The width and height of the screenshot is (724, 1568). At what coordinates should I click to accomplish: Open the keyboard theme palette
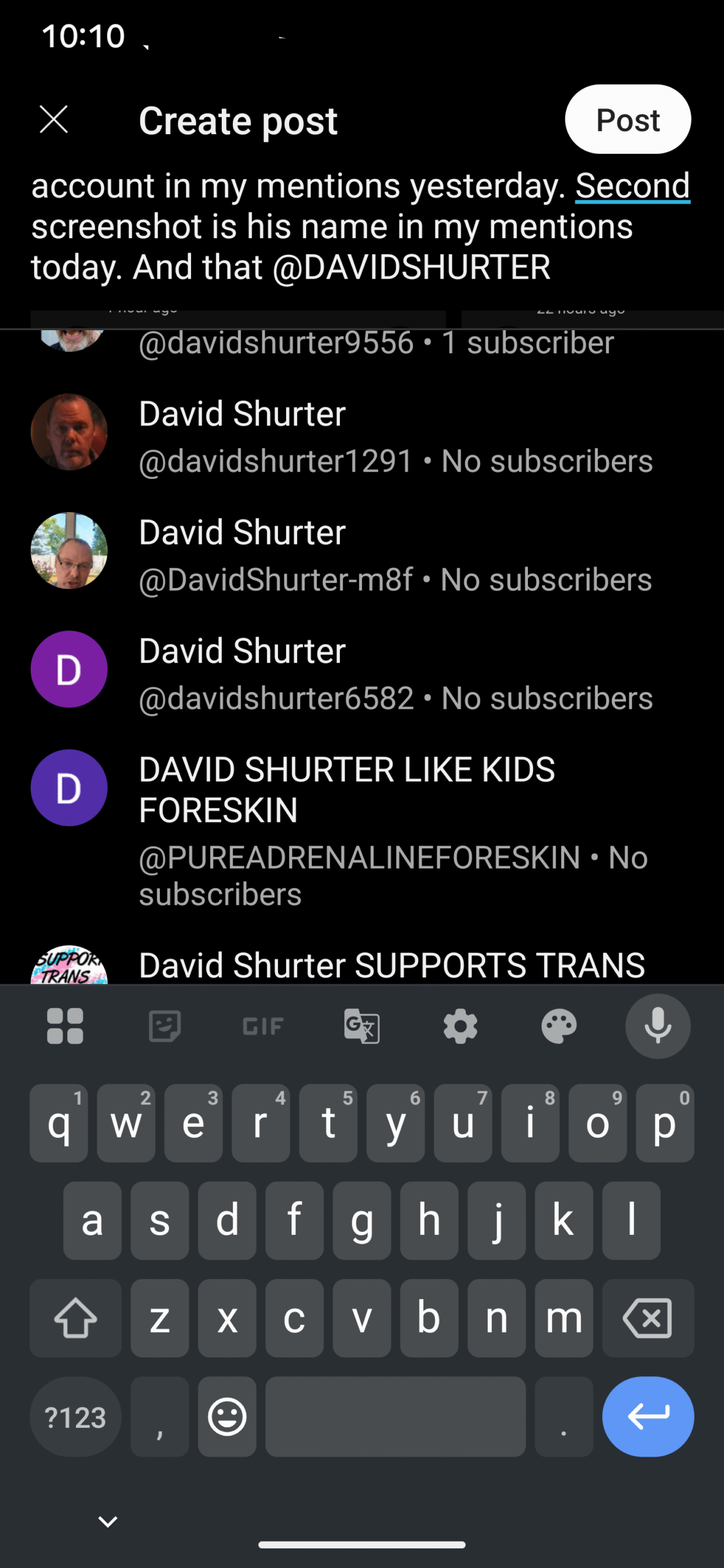(x=559, y=1026)
